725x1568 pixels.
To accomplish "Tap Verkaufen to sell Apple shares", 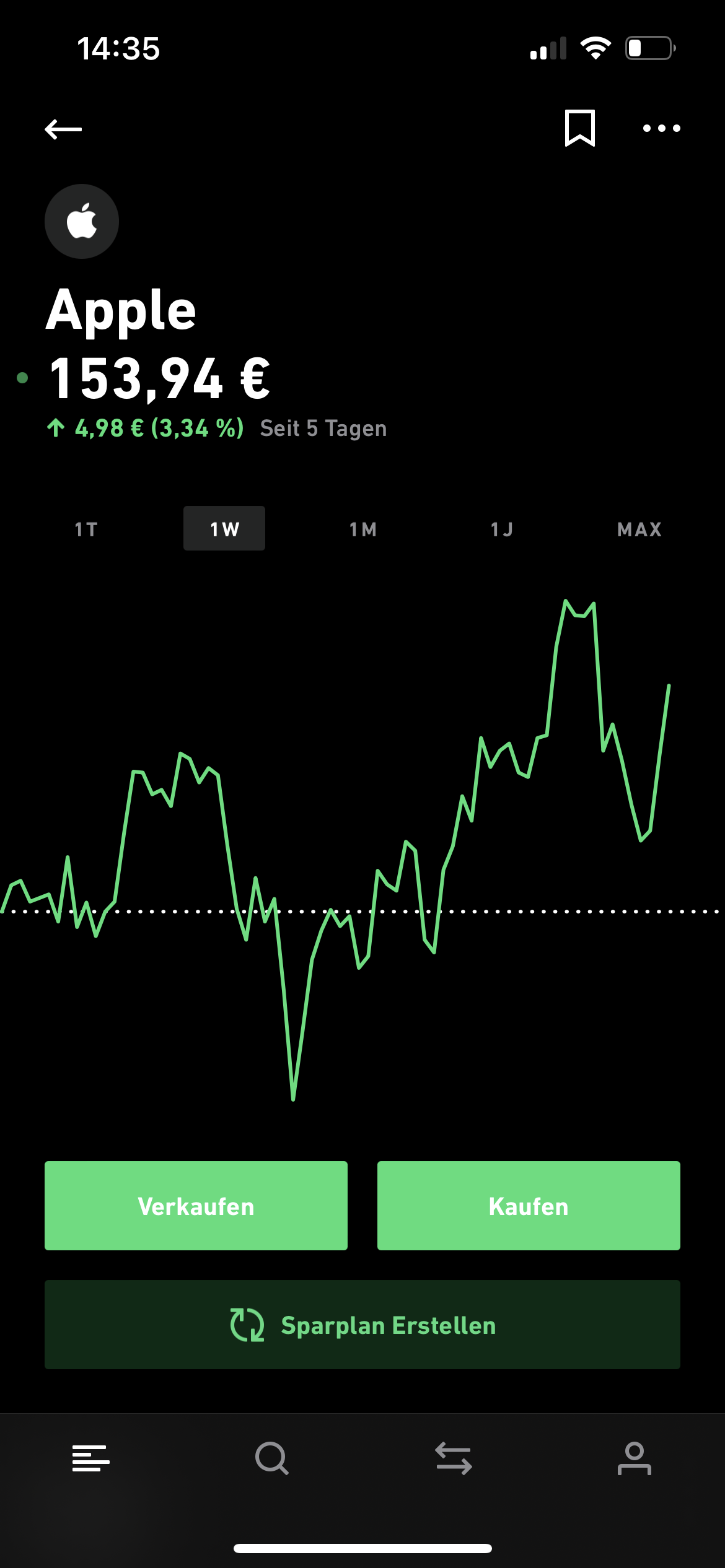I will 196,1206.
